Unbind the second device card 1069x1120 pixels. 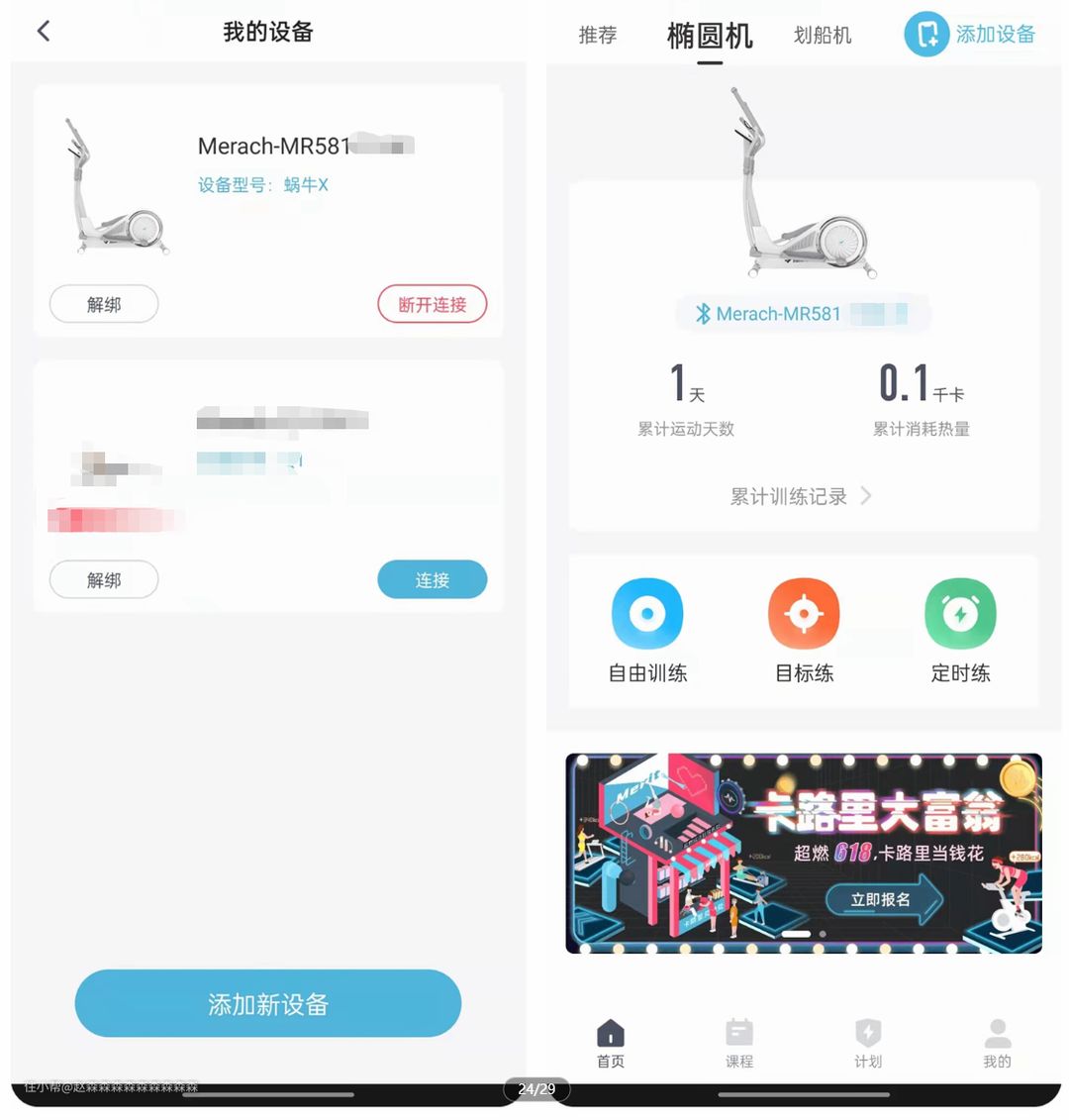tap(104, 579)
